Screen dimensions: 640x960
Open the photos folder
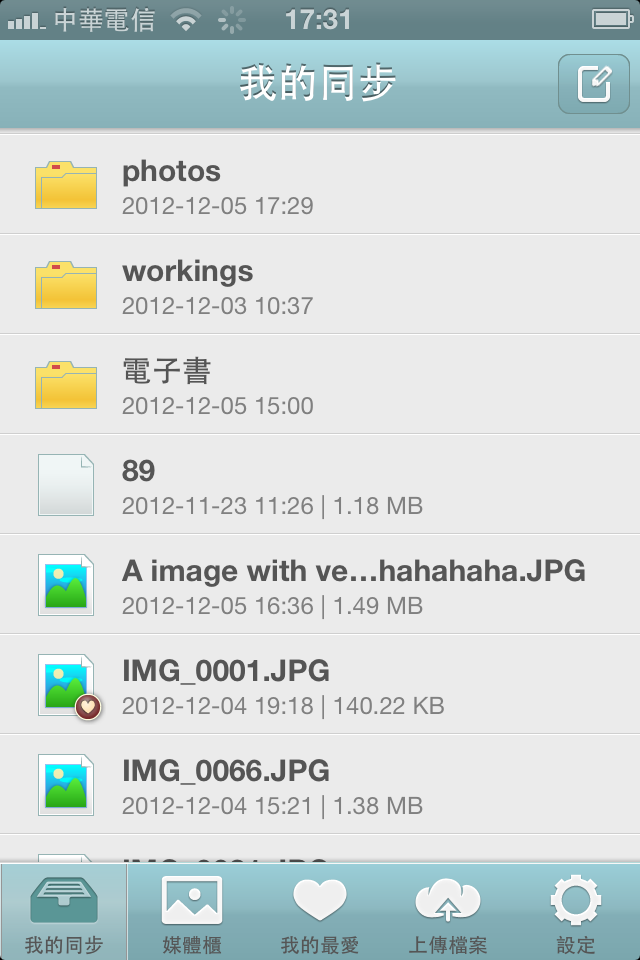point(320,185)
